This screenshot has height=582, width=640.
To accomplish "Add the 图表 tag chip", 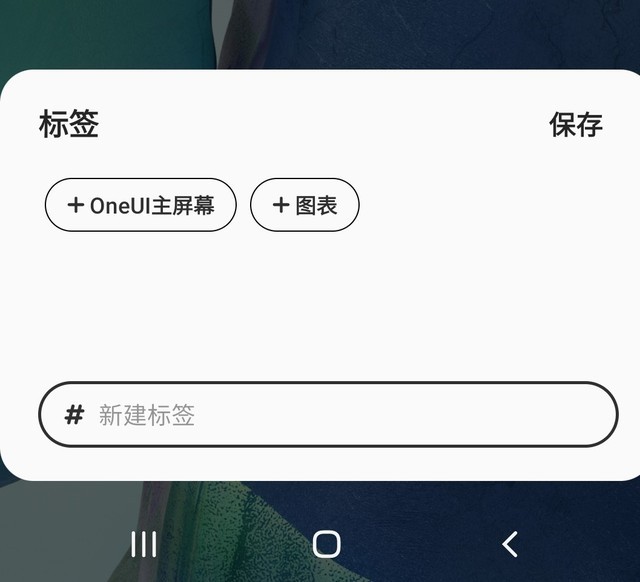I will pos(304,205).
